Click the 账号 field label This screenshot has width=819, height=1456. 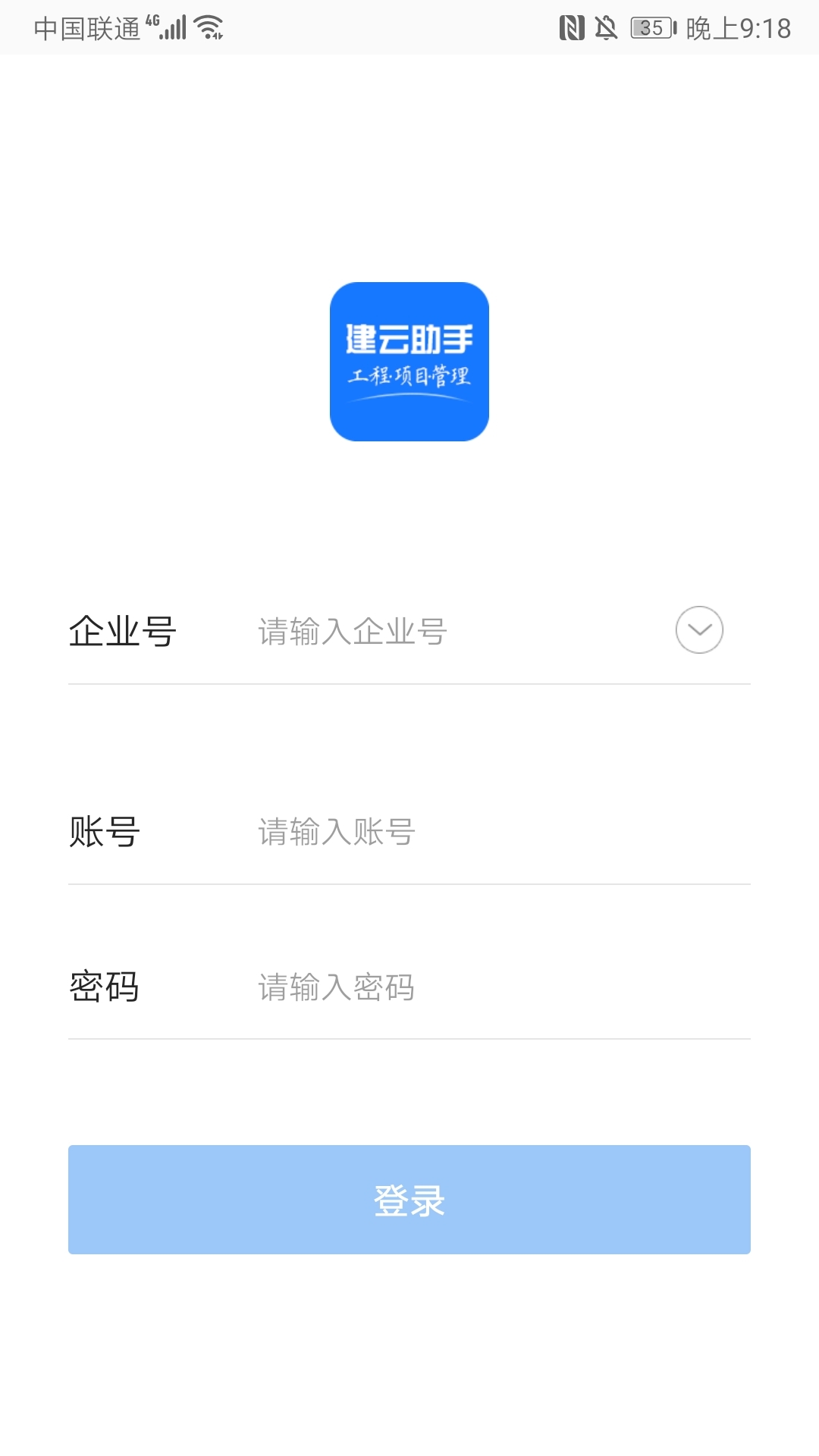(x=105, y=832)
